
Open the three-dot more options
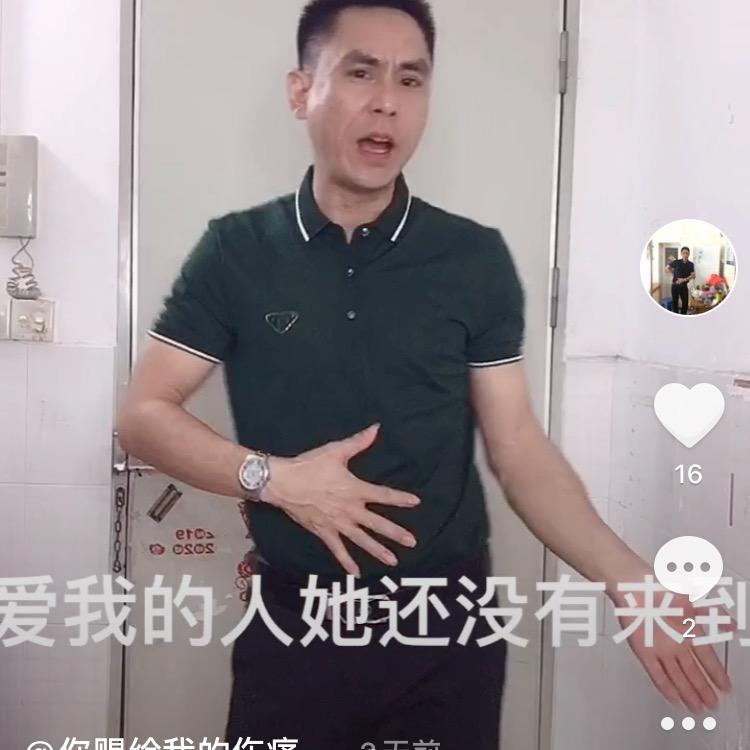688,724
